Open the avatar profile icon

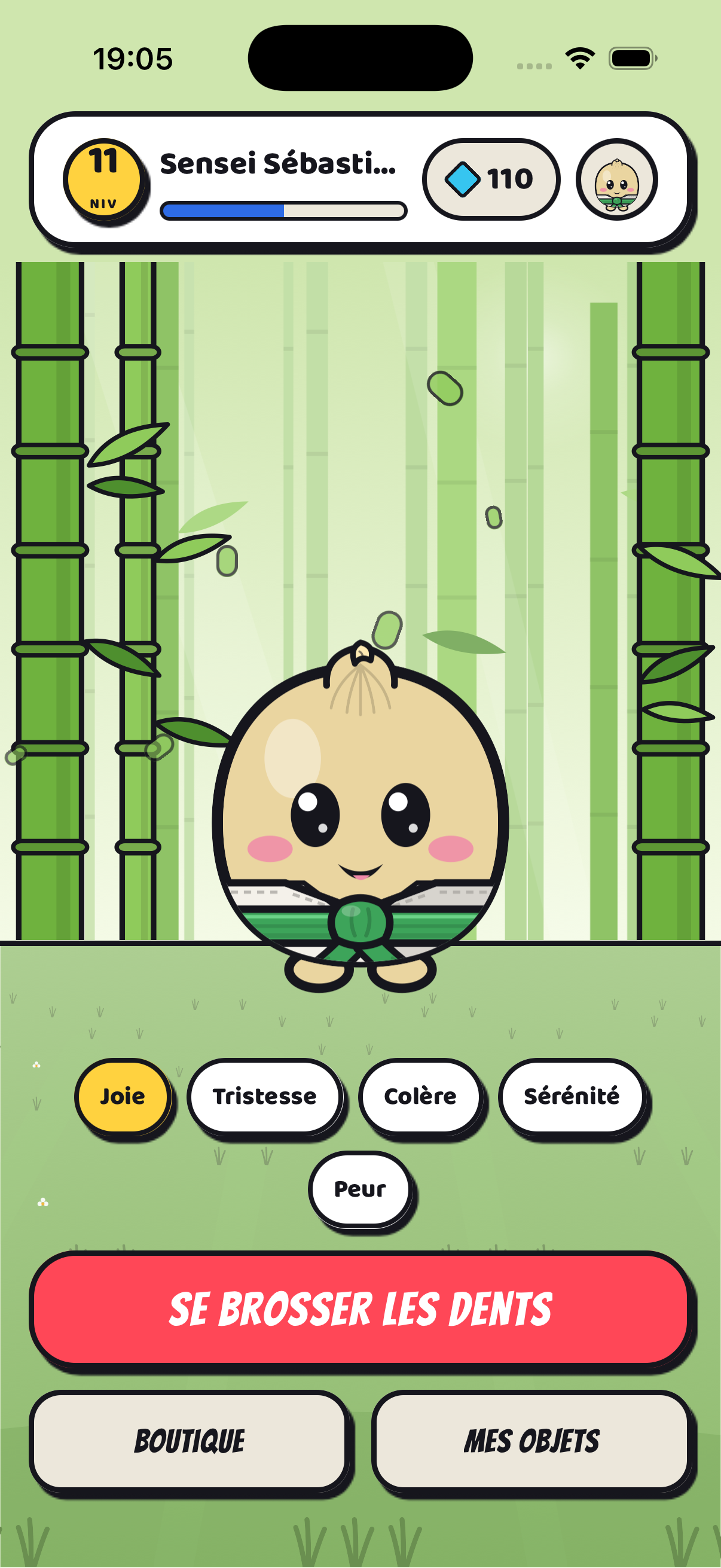click(x=616, y=179)
